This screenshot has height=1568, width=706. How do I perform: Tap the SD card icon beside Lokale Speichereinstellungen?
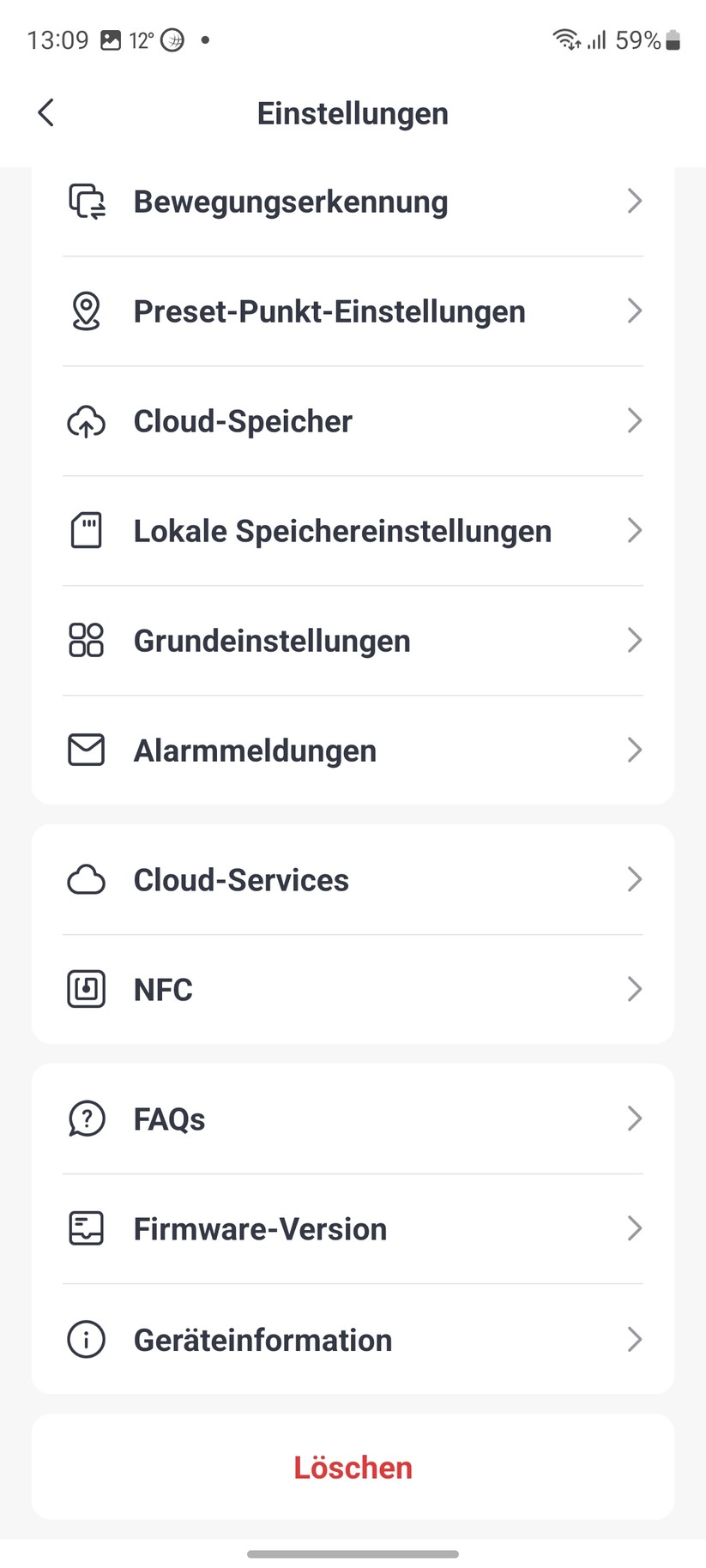pos(86,530)
